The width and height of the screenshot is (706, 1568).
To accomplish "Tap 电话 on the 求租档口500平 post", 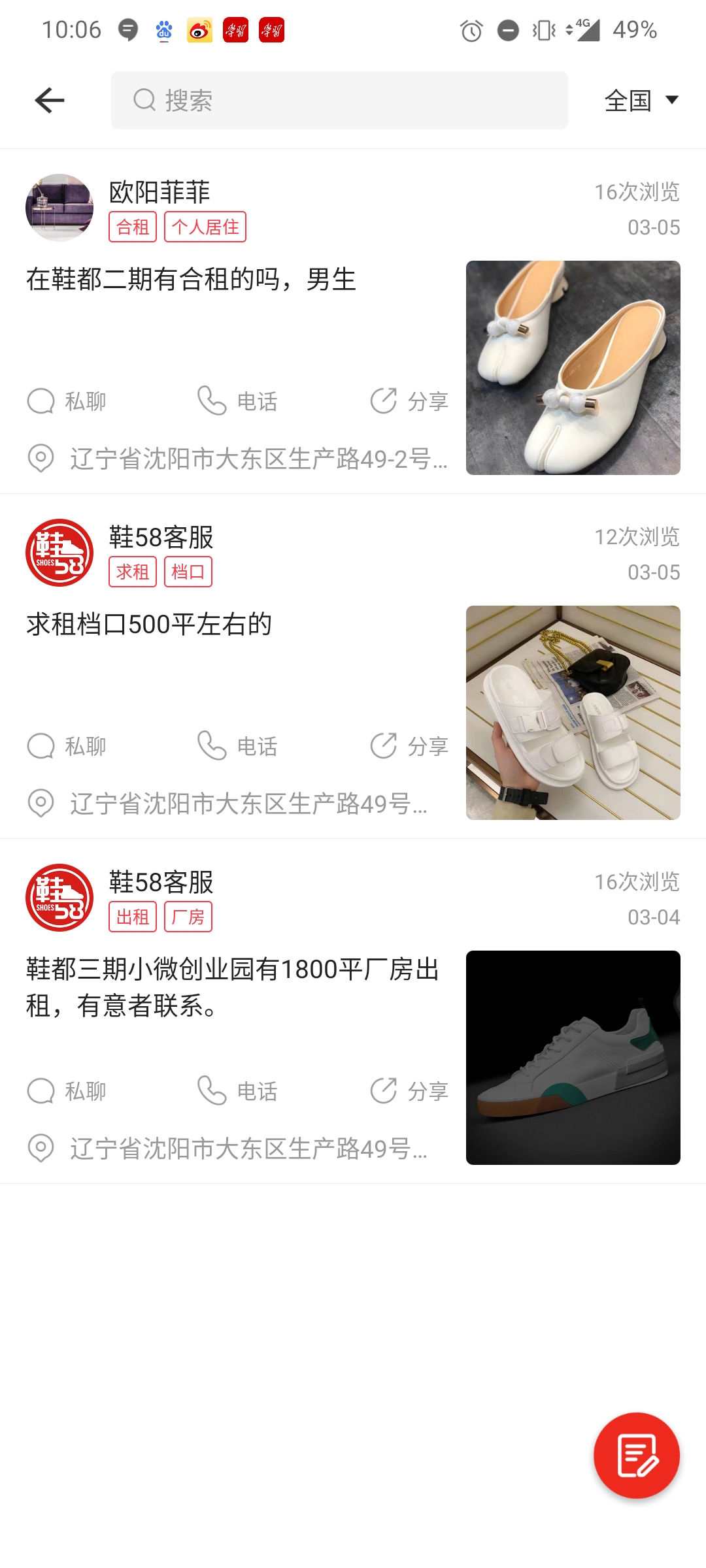I will [238, 746].
